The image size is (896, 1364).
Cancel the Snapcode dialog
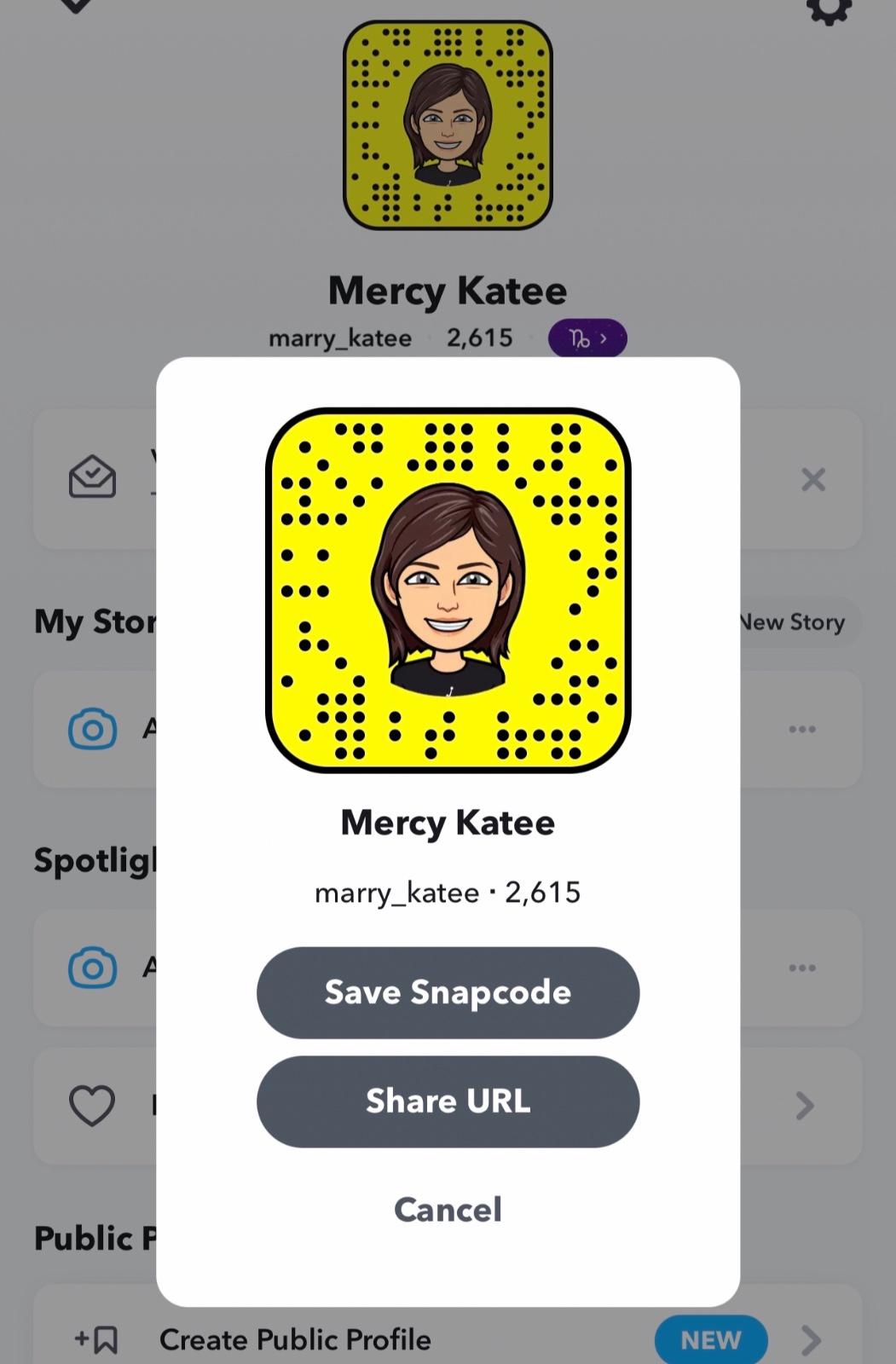448,1210
